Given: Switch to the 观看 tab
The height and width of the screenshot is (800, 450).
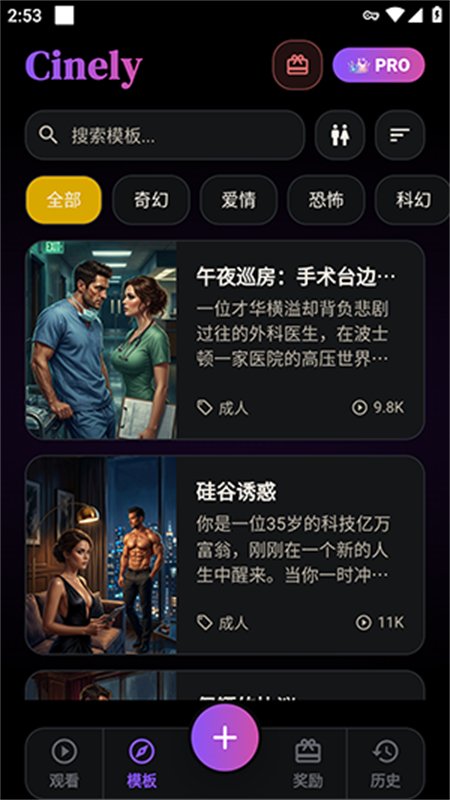Looking at the screenshot, I should [64, 764].
